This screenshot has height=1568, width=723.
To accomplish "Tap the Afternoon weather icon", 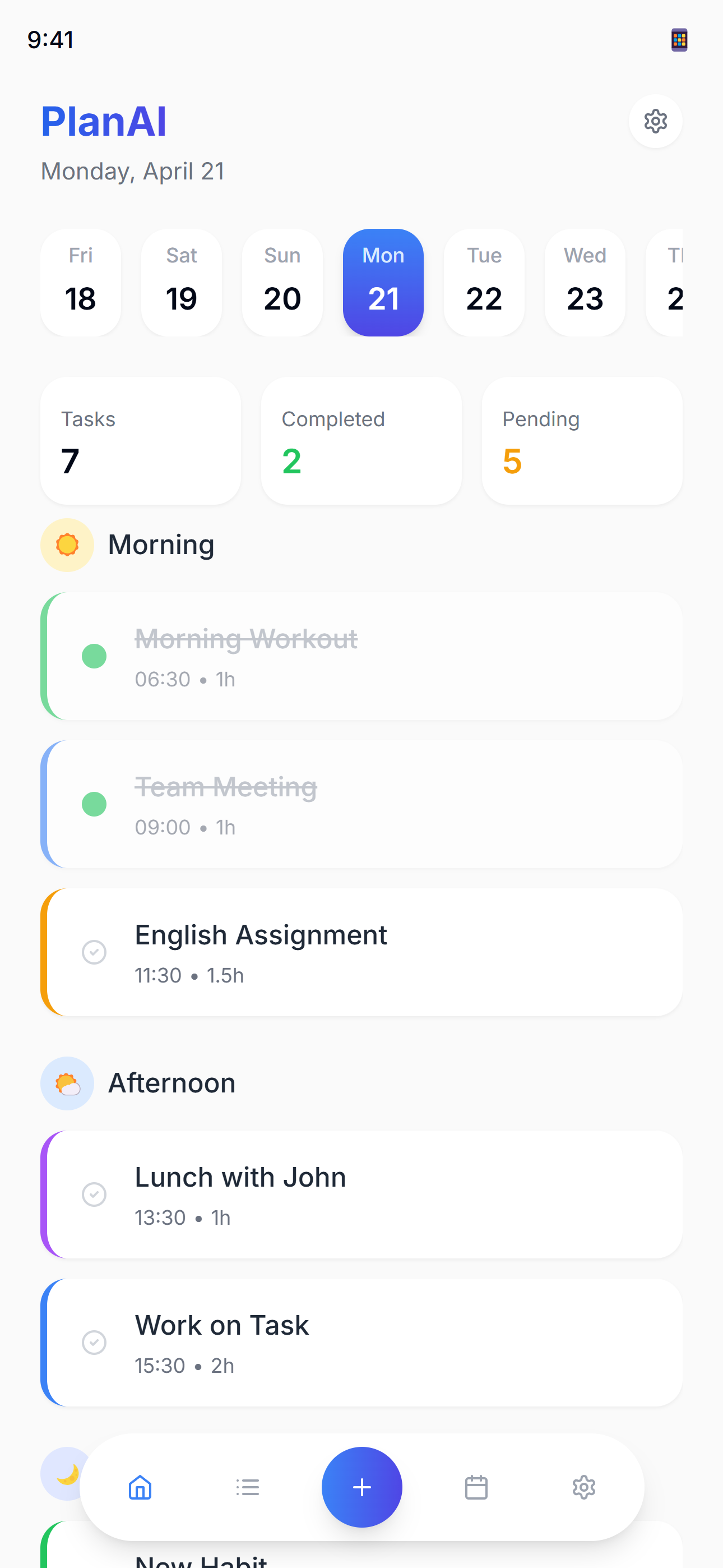I will click(x=67, y=1083).
